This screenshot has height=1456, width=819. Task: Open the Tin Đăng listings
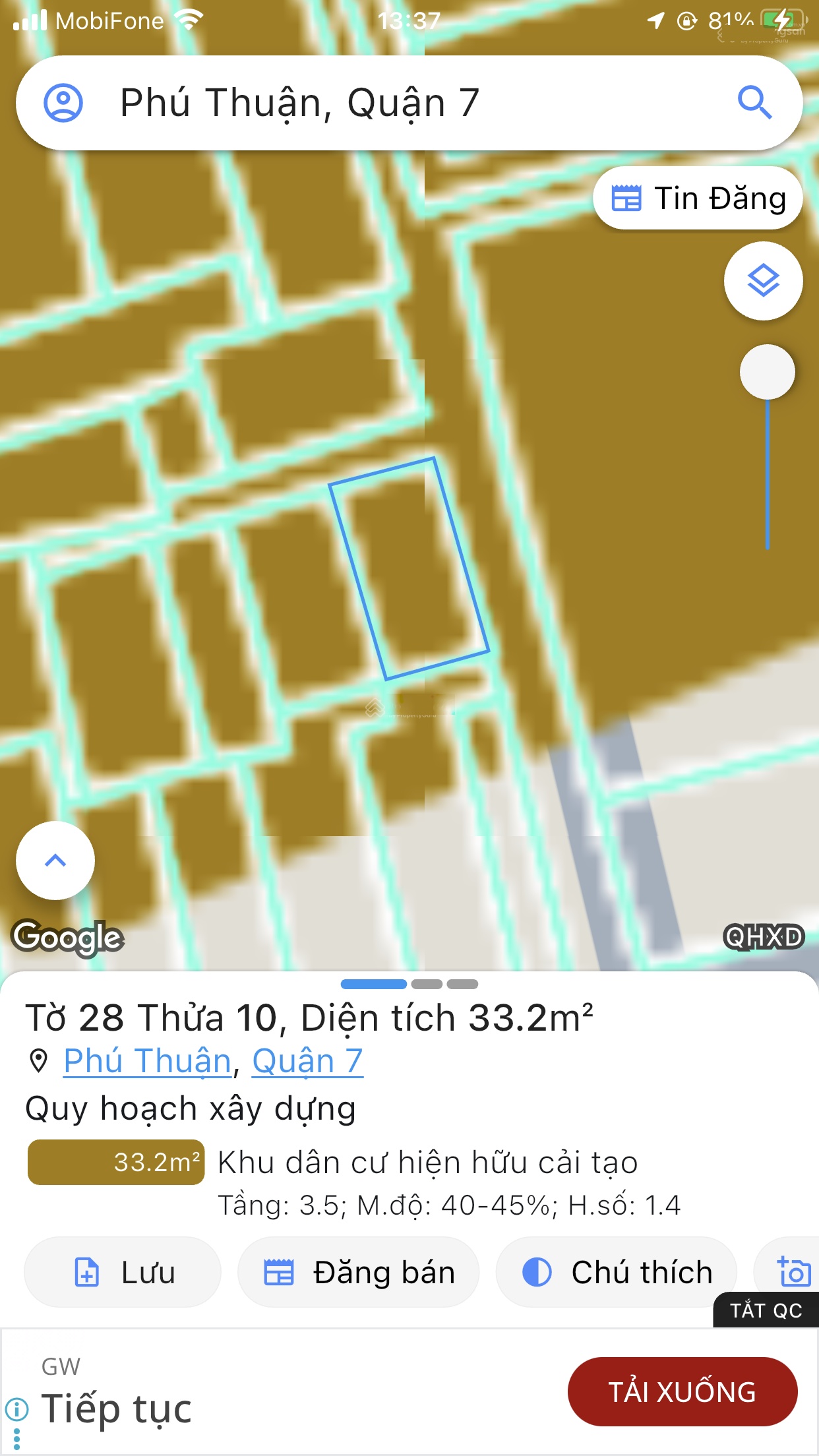click(x=698, y=198)
